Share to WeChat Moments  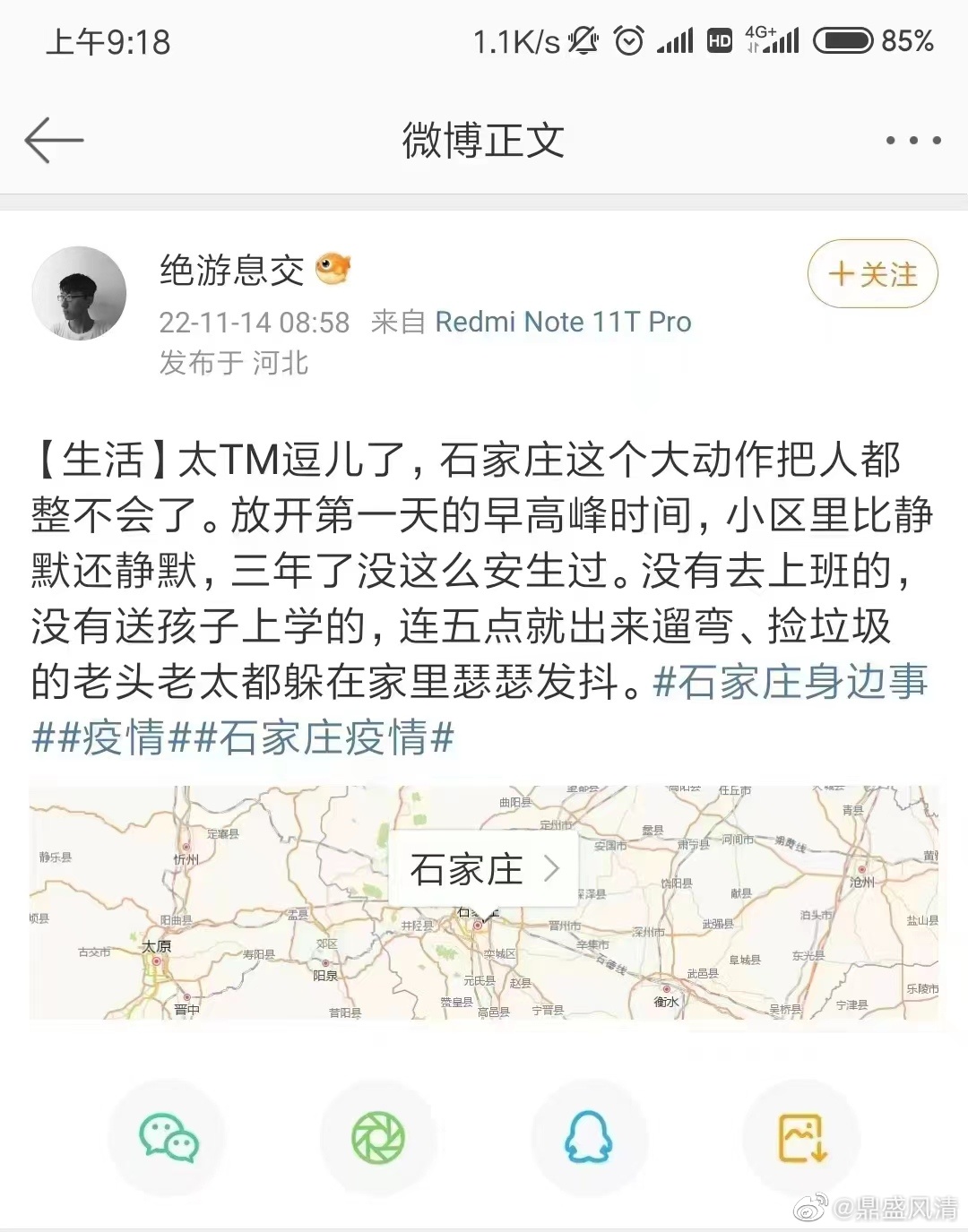(x=378, y=1138)
